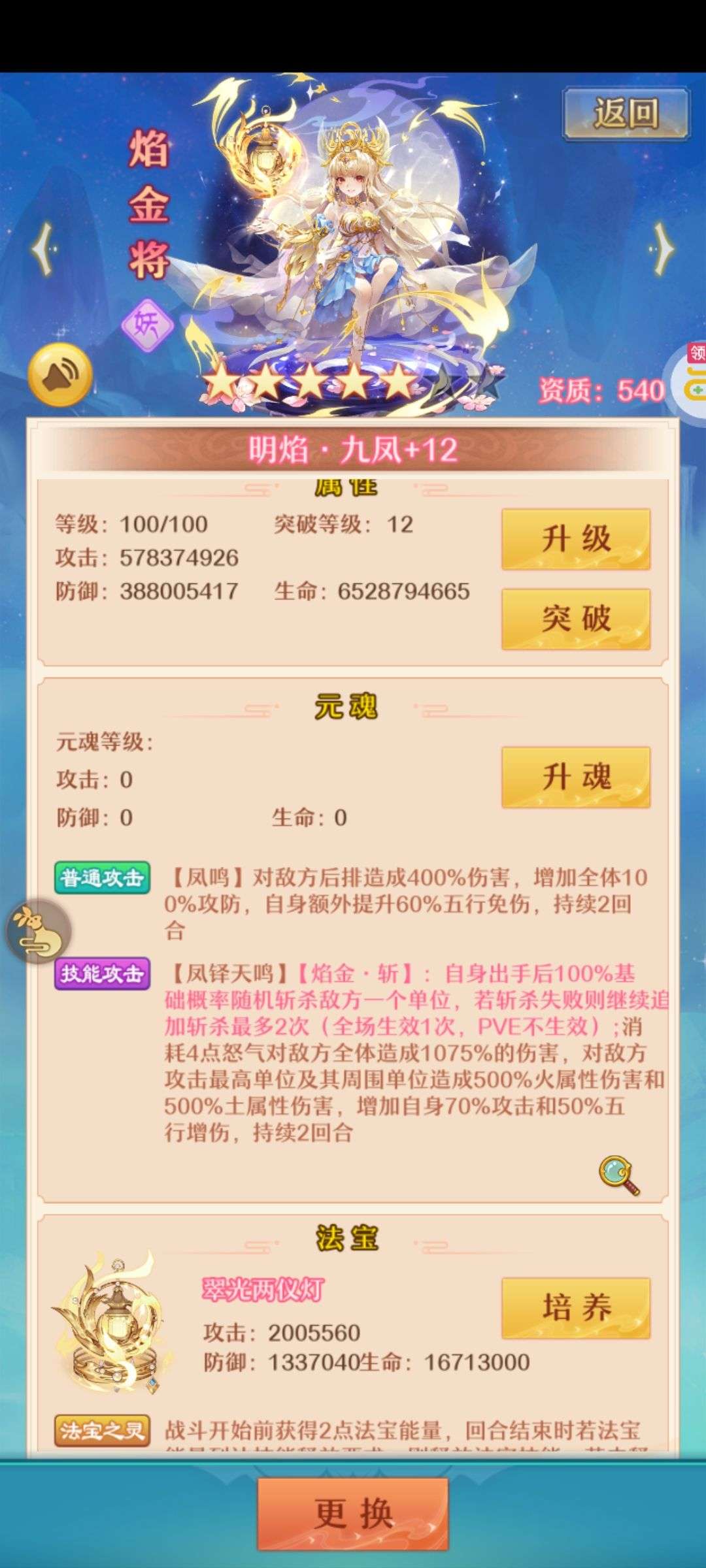This screenshot has width=706, height=1568.
Task: Open the floating gourd shortcut icon
Action: coord(38,932)
